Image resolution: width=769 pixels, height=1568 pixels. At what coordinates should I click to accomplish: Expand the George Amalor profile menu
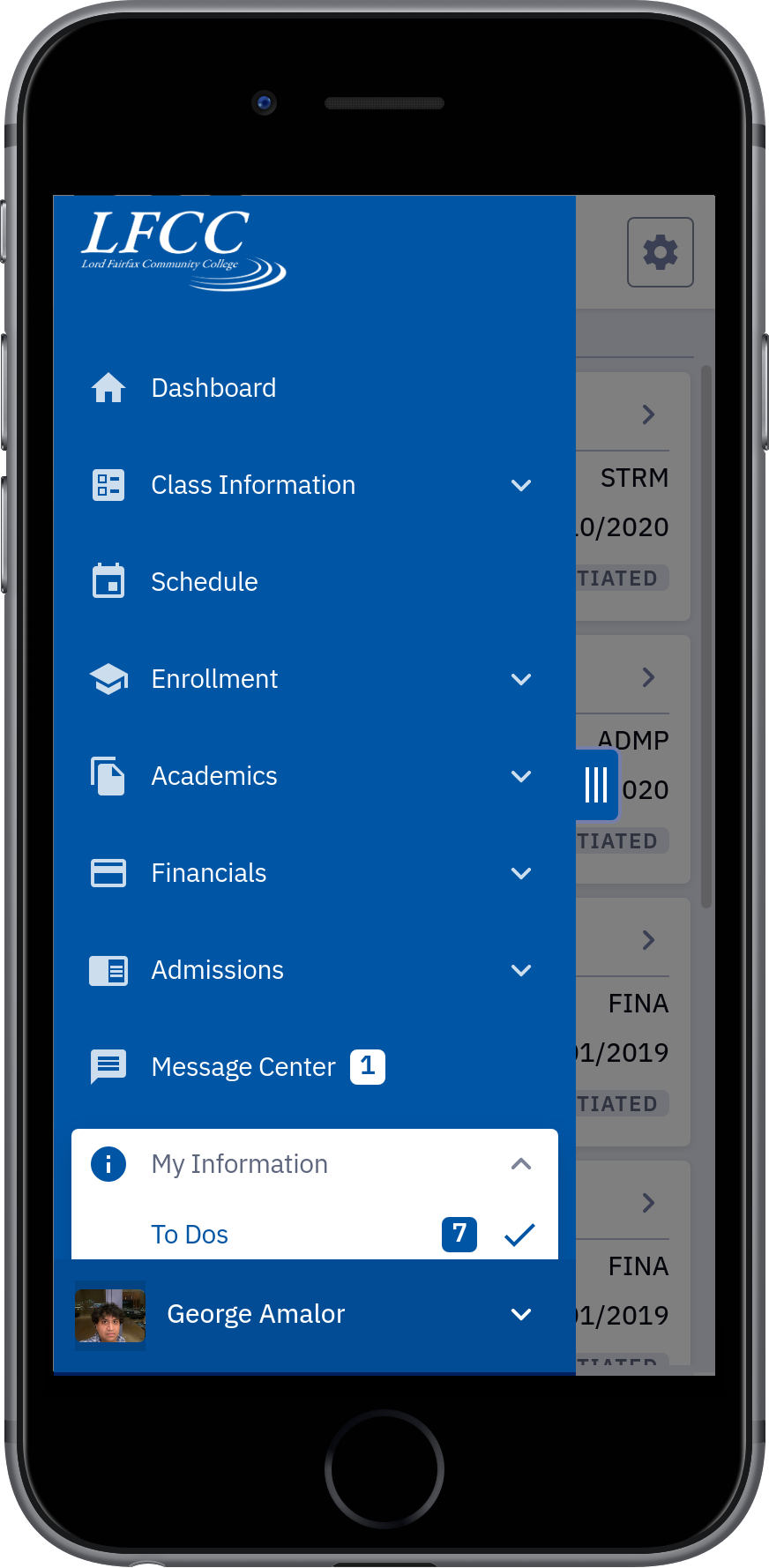(x=315, y=1314)
